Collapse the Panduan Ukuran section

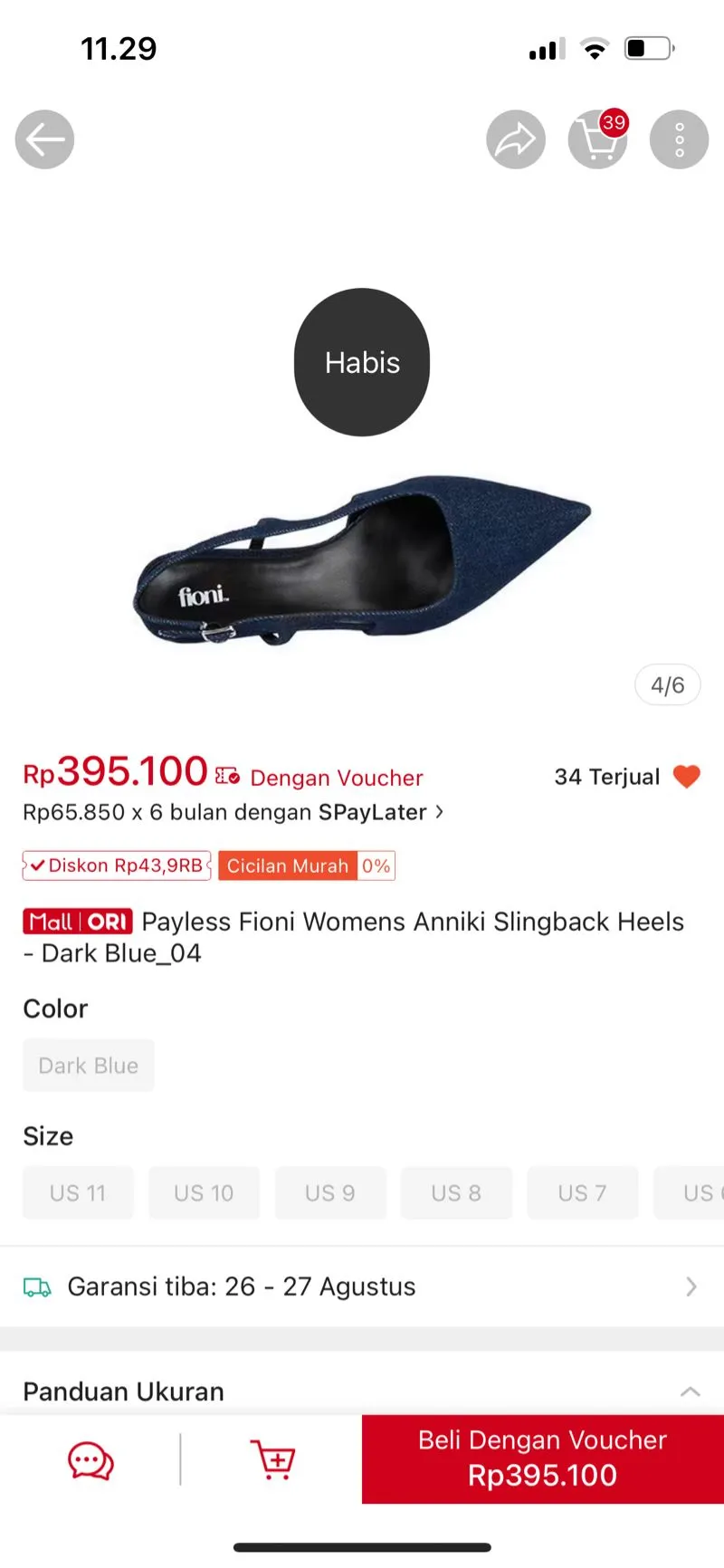[x=691, y=1391]
